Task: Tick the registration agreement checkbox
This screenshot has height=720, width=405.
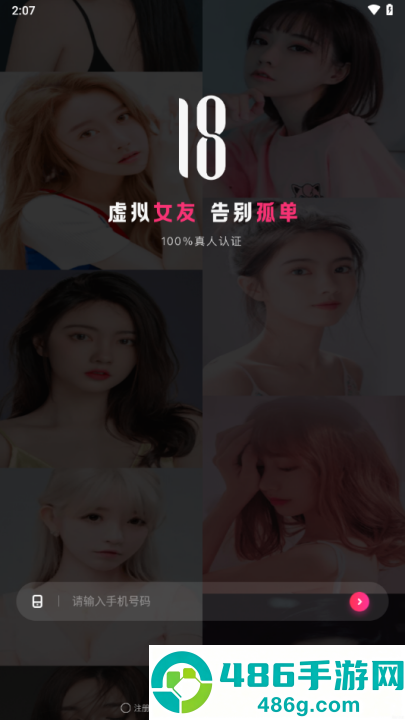Action: [125, 708]
